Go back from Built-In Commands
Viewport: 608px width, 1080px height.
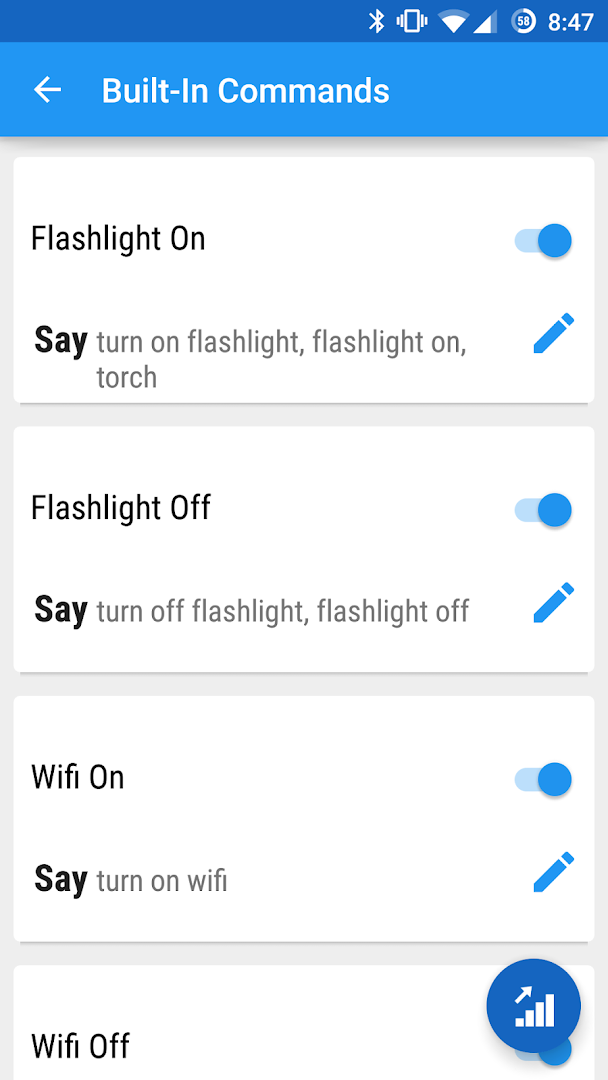tap(47, 90)
